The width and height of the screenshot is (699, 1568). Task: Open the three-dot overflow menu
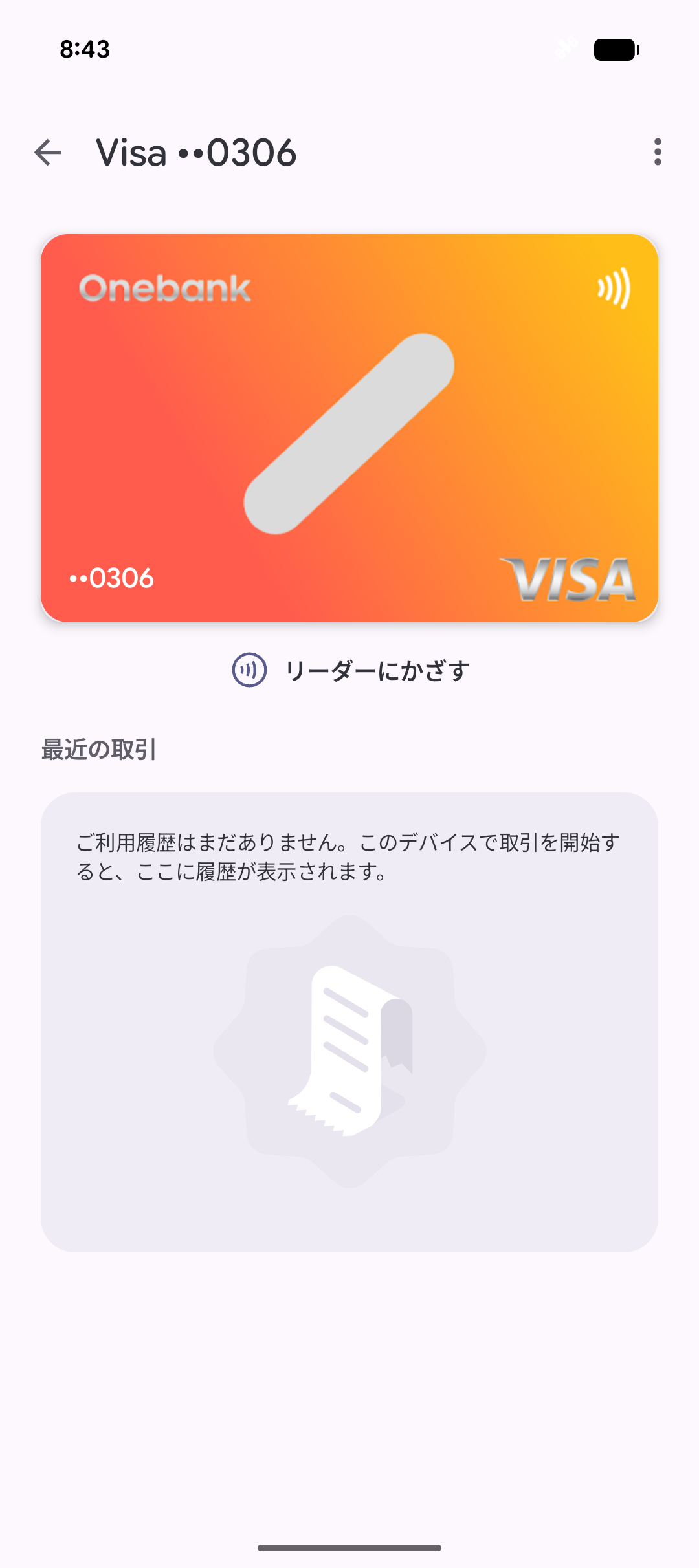pyautogui.click(x=658, y=152)
